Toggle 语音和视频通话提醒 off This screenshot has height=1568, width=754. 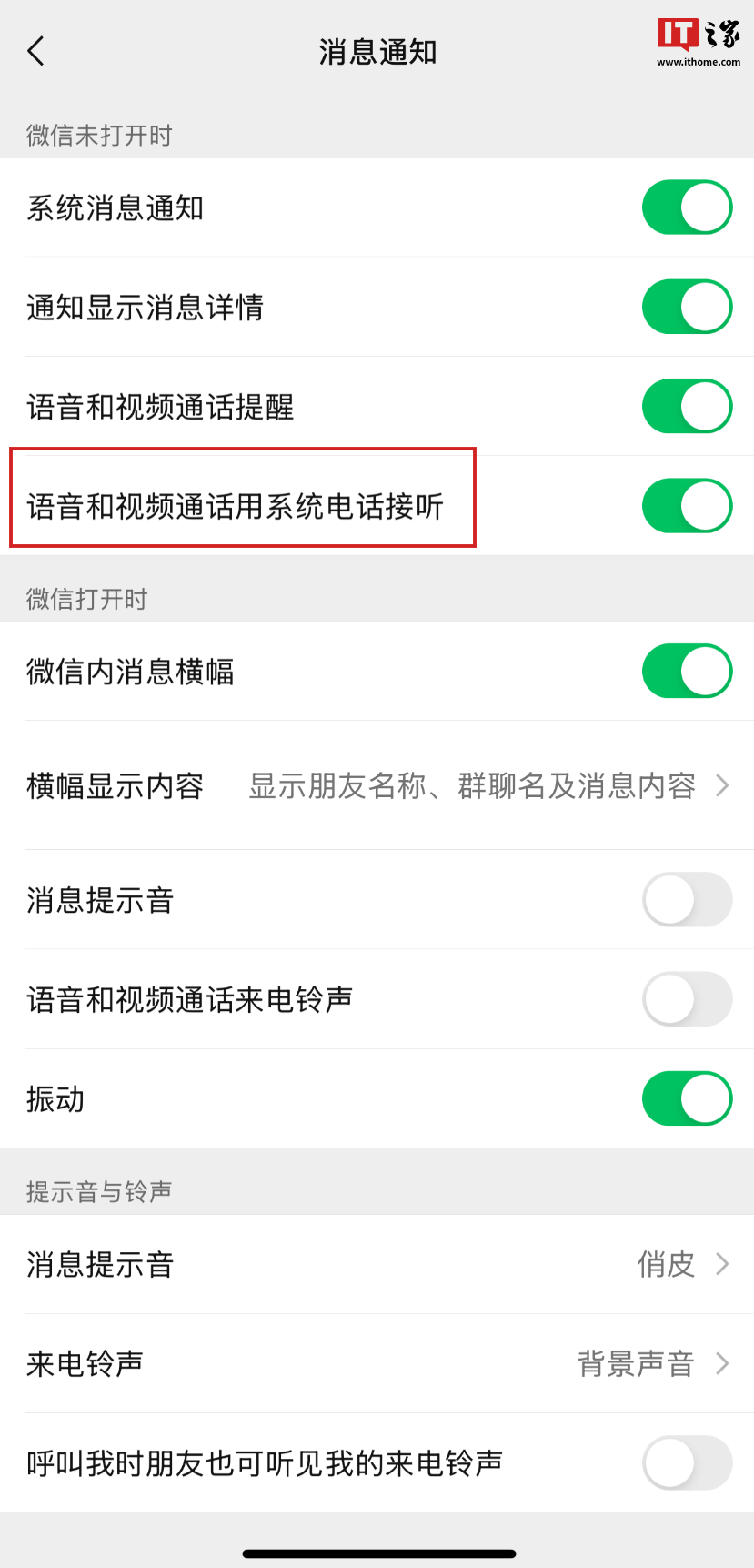(688, 406)
